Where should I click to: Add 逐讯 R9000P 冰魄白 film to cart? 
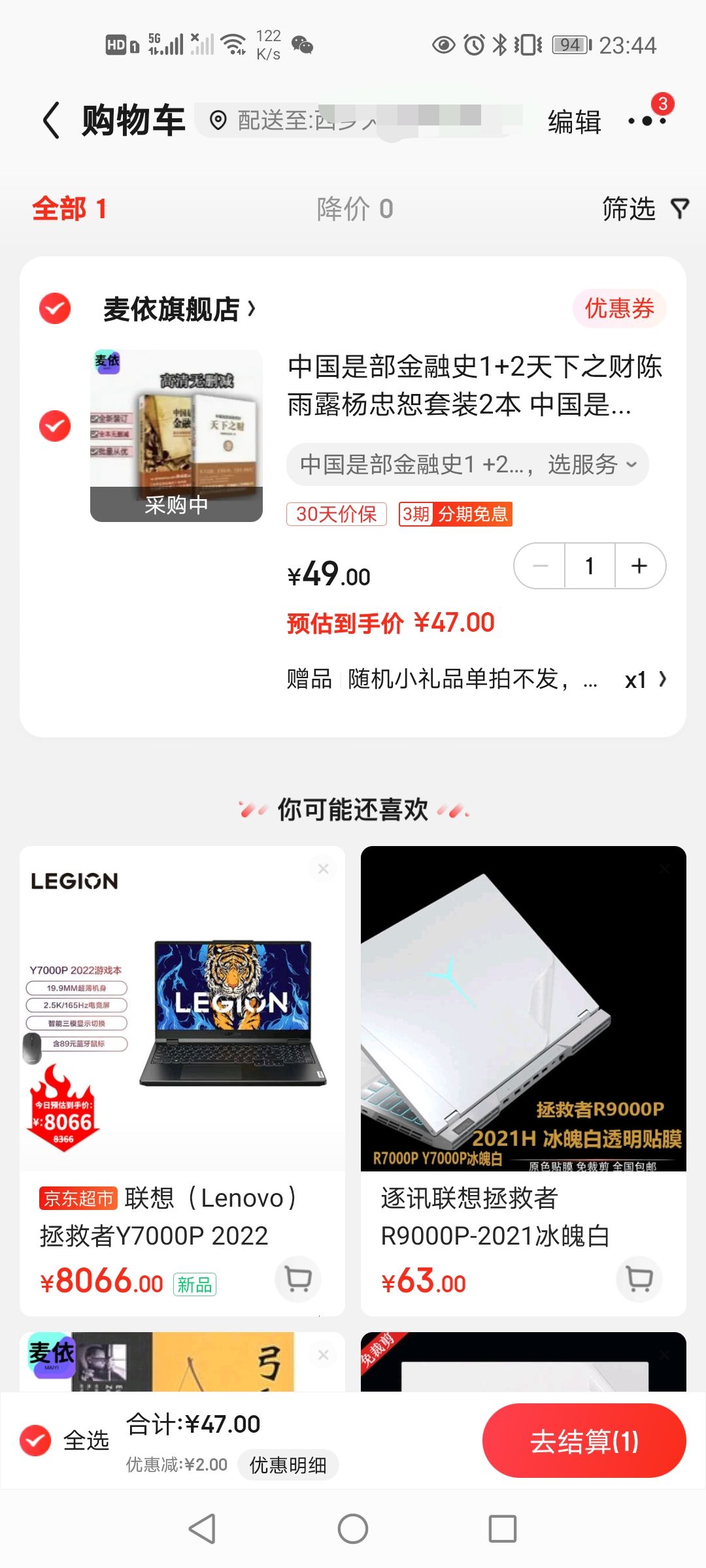point(639,1279)
